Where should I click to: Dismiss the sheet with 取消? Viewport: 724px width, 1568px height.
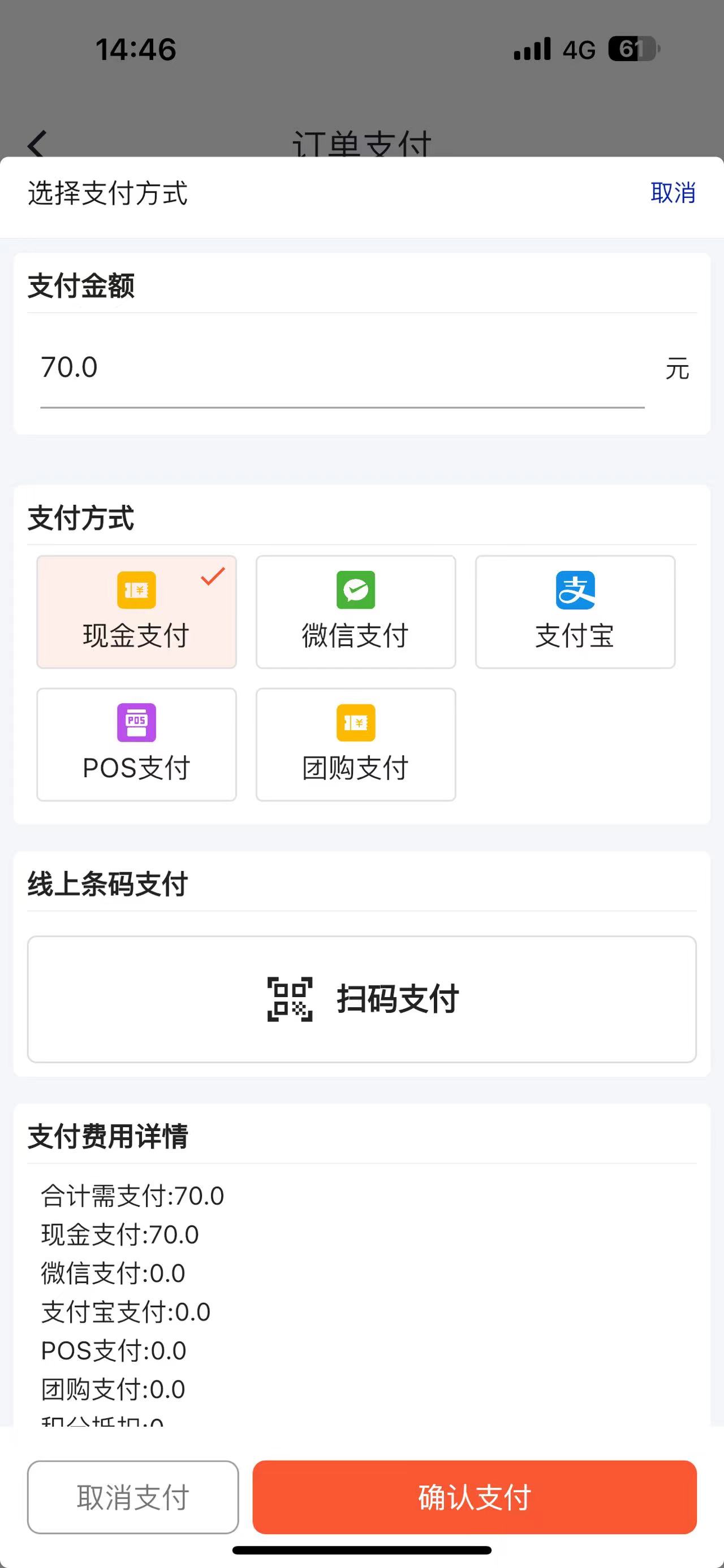tap(672, 193)
